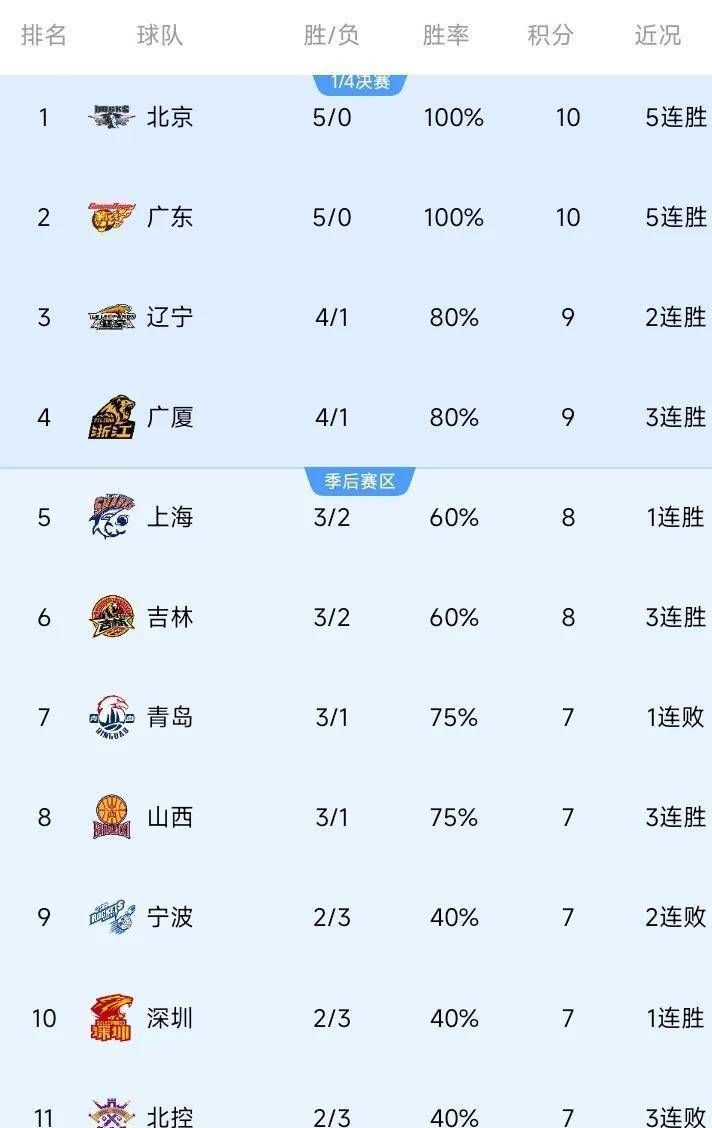Open the 北京 team row
This screenshot has height=1128, width=712.
pos(169,117)
